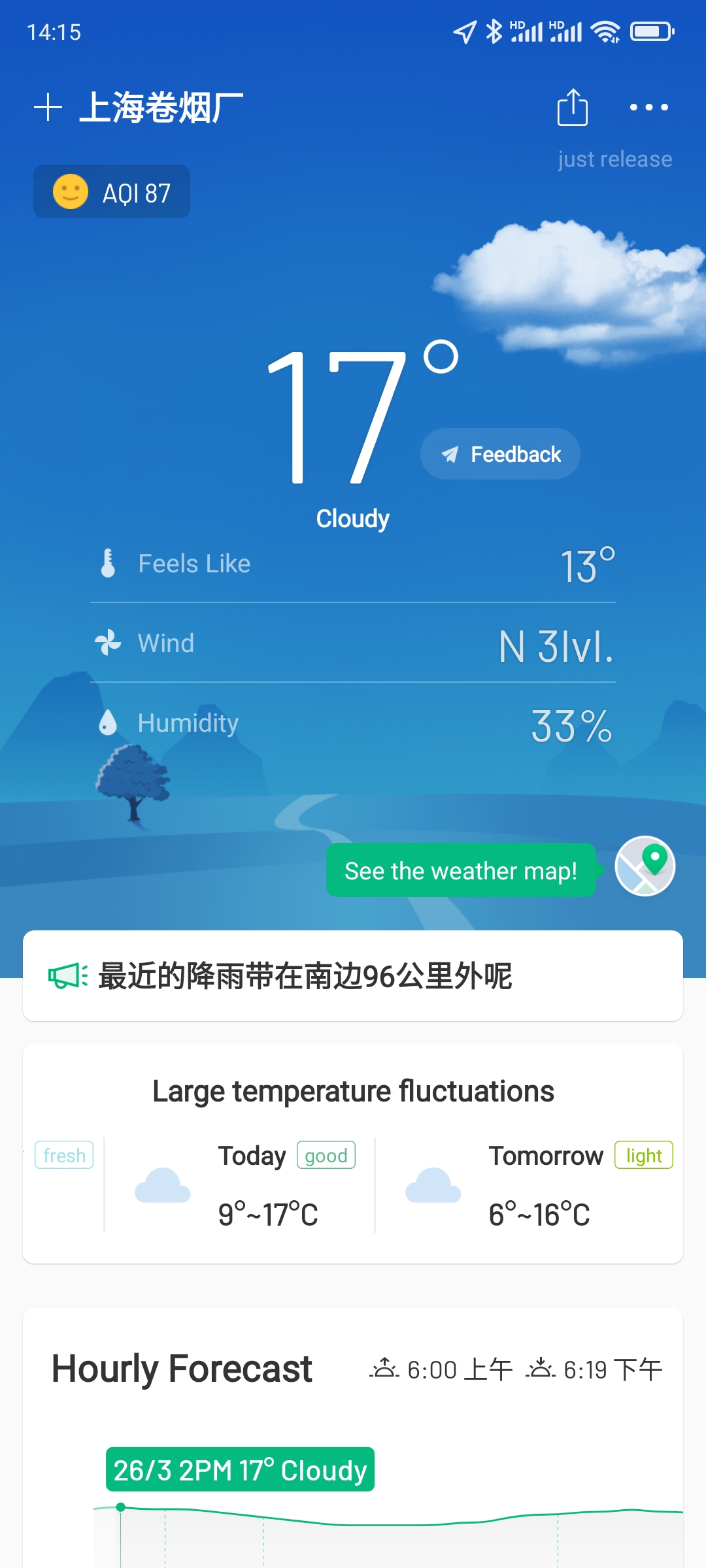Open the AQI 87 air quality chip
This screenshot has height=1568, width=706.
coord(112,192)
